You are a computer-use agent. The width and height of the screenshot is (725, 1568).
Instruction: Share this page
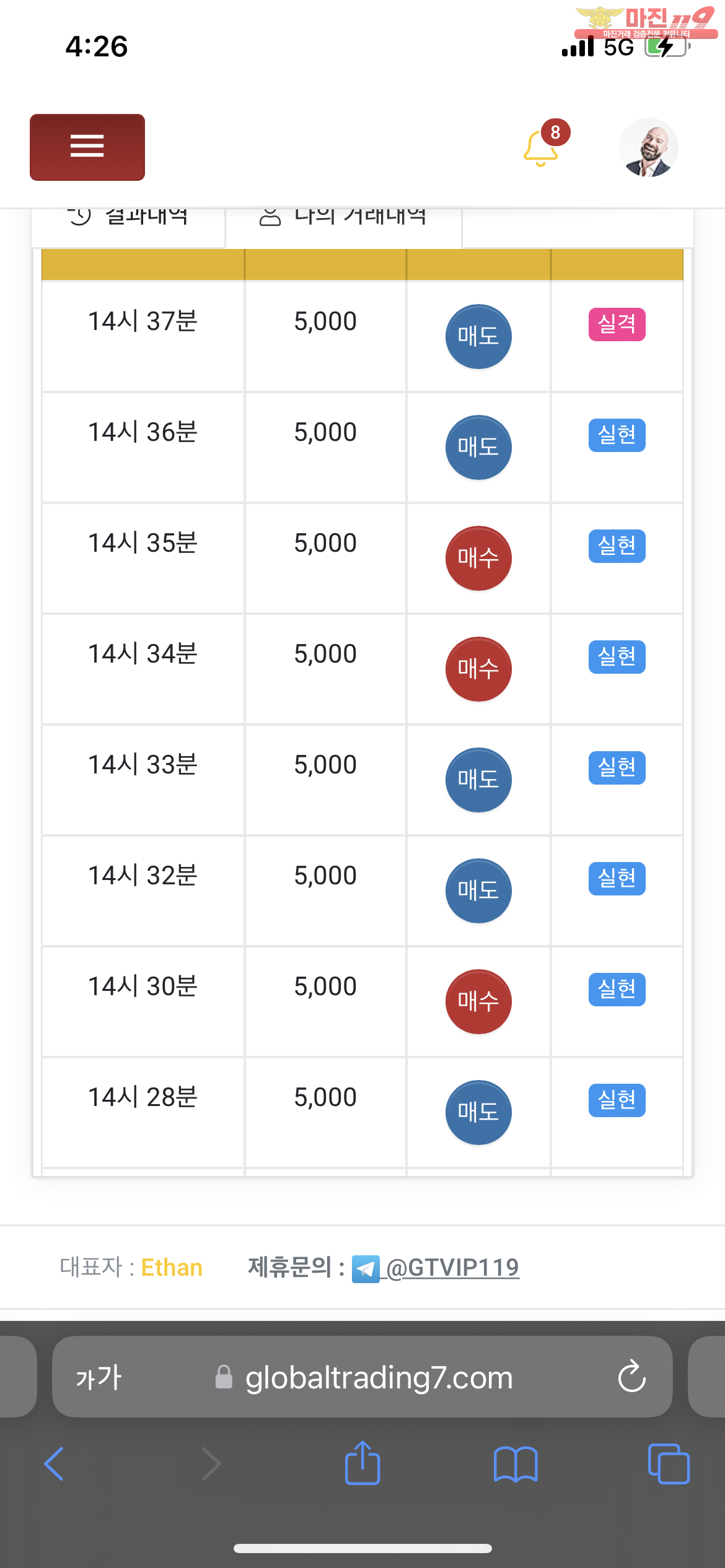pyautogui.click(x=362, y=1462)
